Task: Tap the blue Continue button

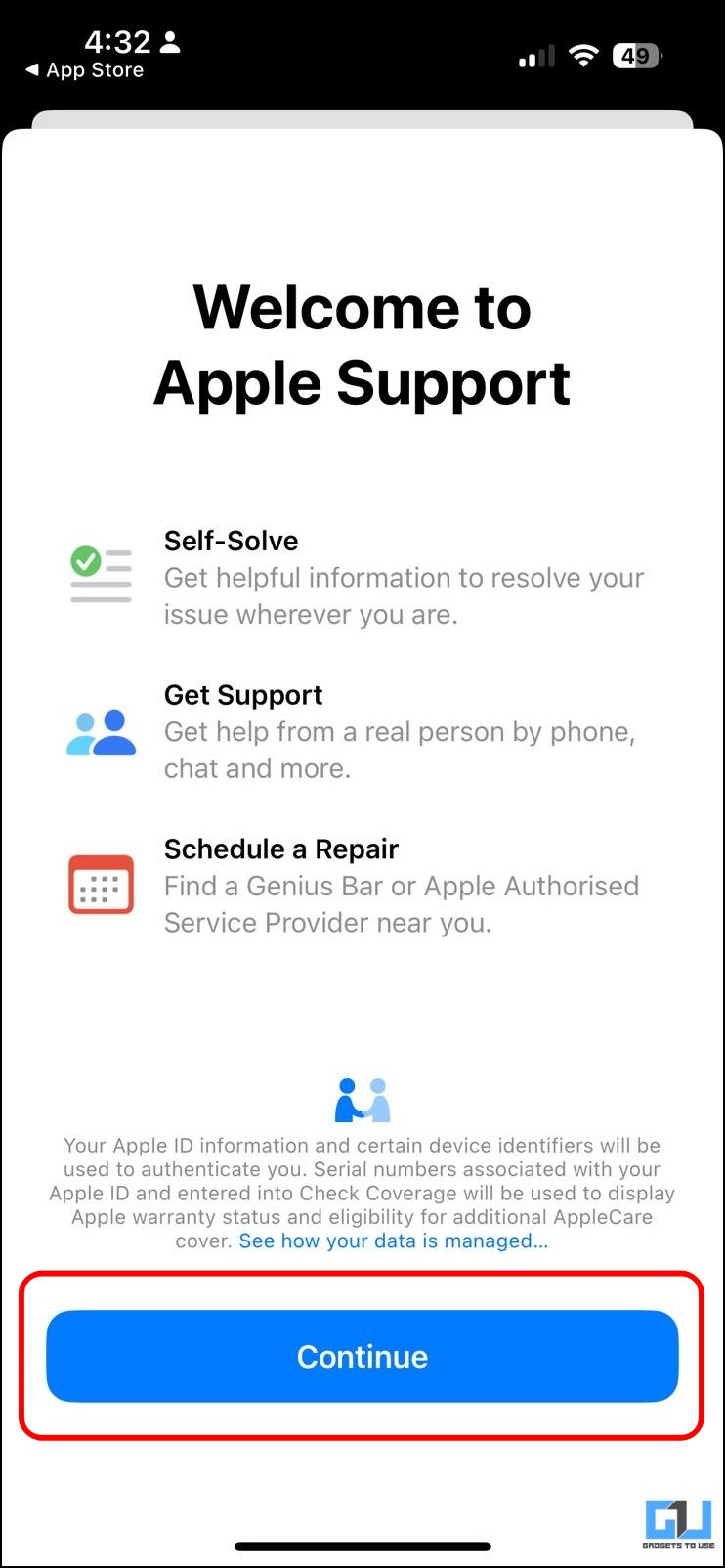Action: [x=362, y=1356]
